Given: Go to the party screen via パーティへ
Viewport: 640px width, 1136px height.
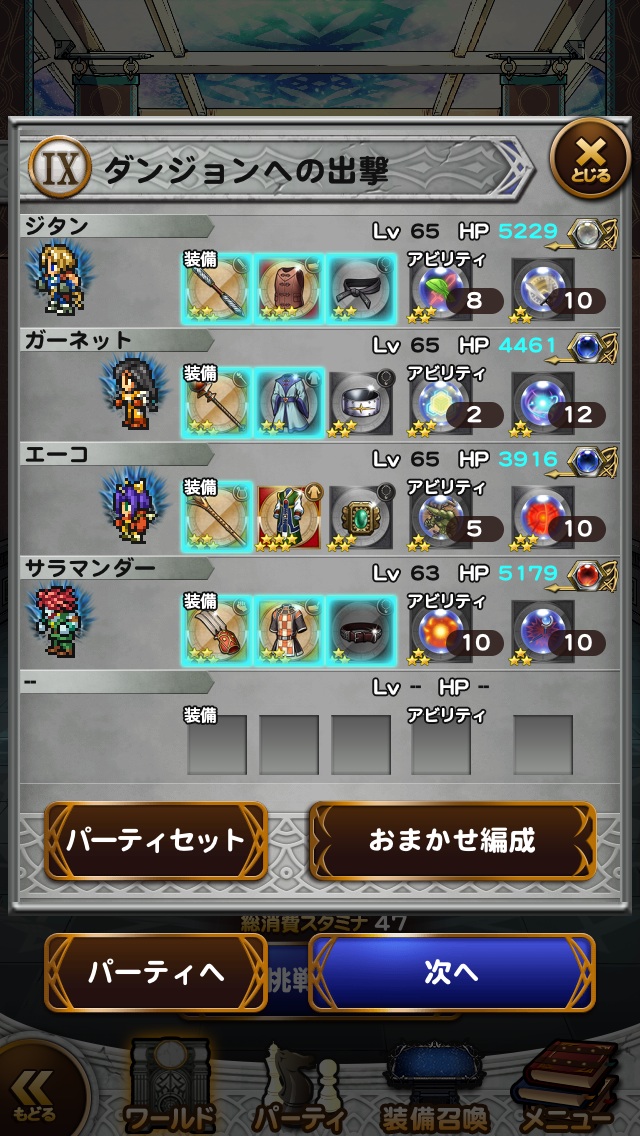Looking at the screenshot, I should (156, 972).
